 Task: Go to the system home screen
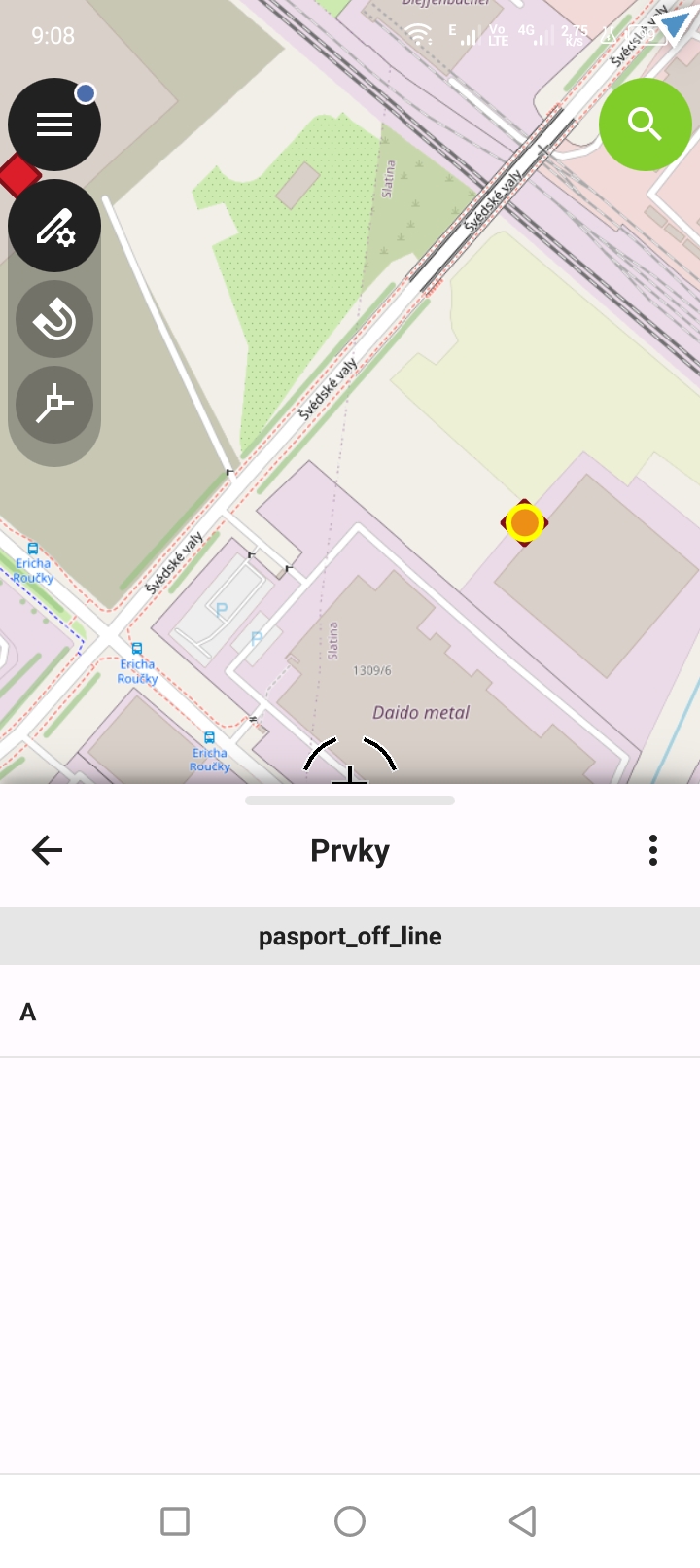(x=350, y=1520)
